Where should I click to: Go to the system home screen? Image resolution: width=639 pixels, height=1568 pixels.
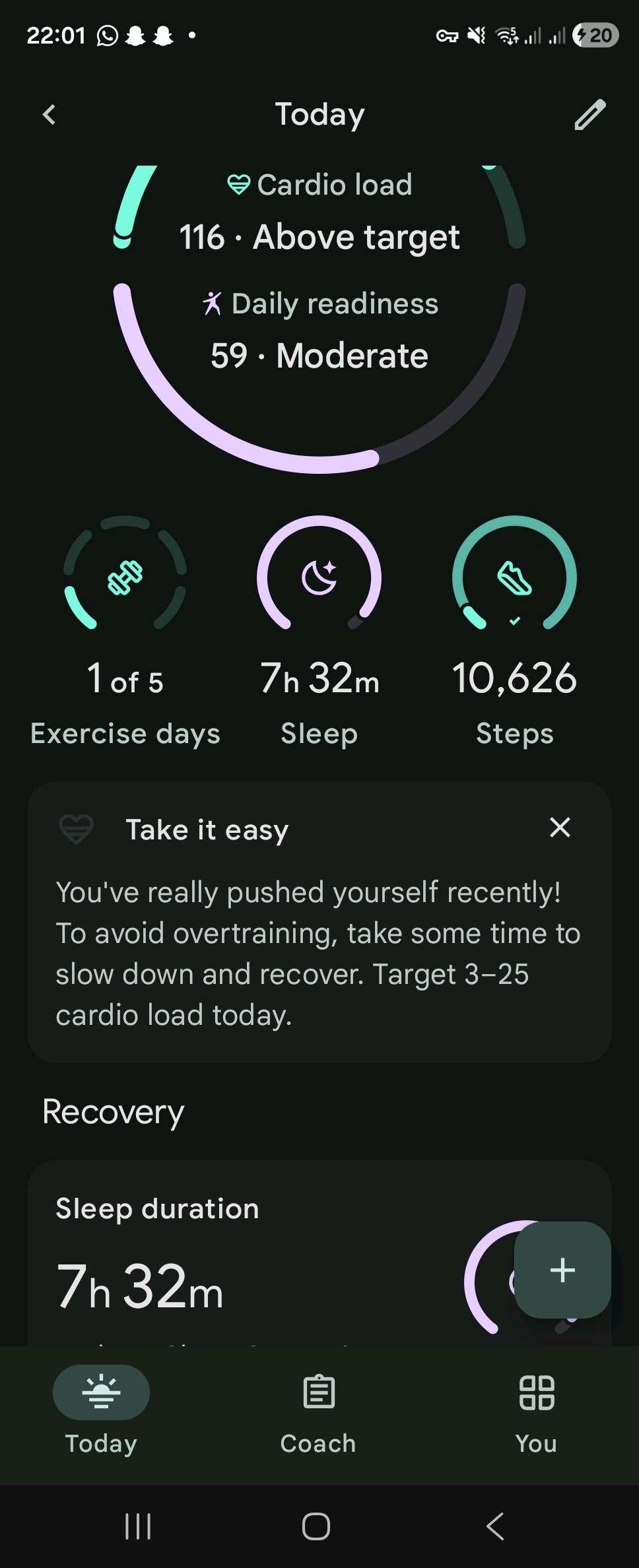(x=316, y=1526)
